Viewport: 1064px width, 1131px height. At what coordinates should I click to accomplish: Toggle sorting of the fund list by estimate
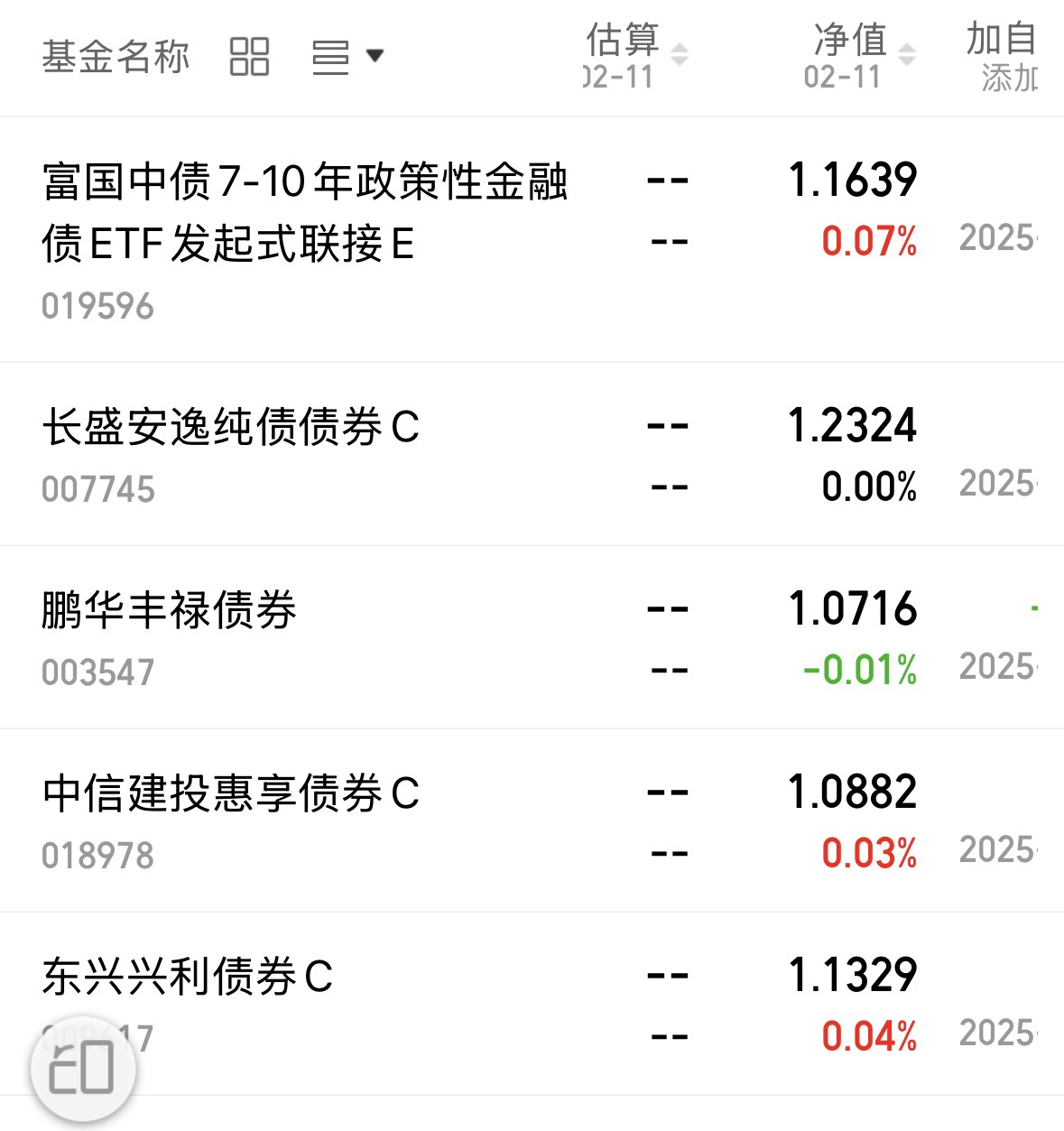679,54
